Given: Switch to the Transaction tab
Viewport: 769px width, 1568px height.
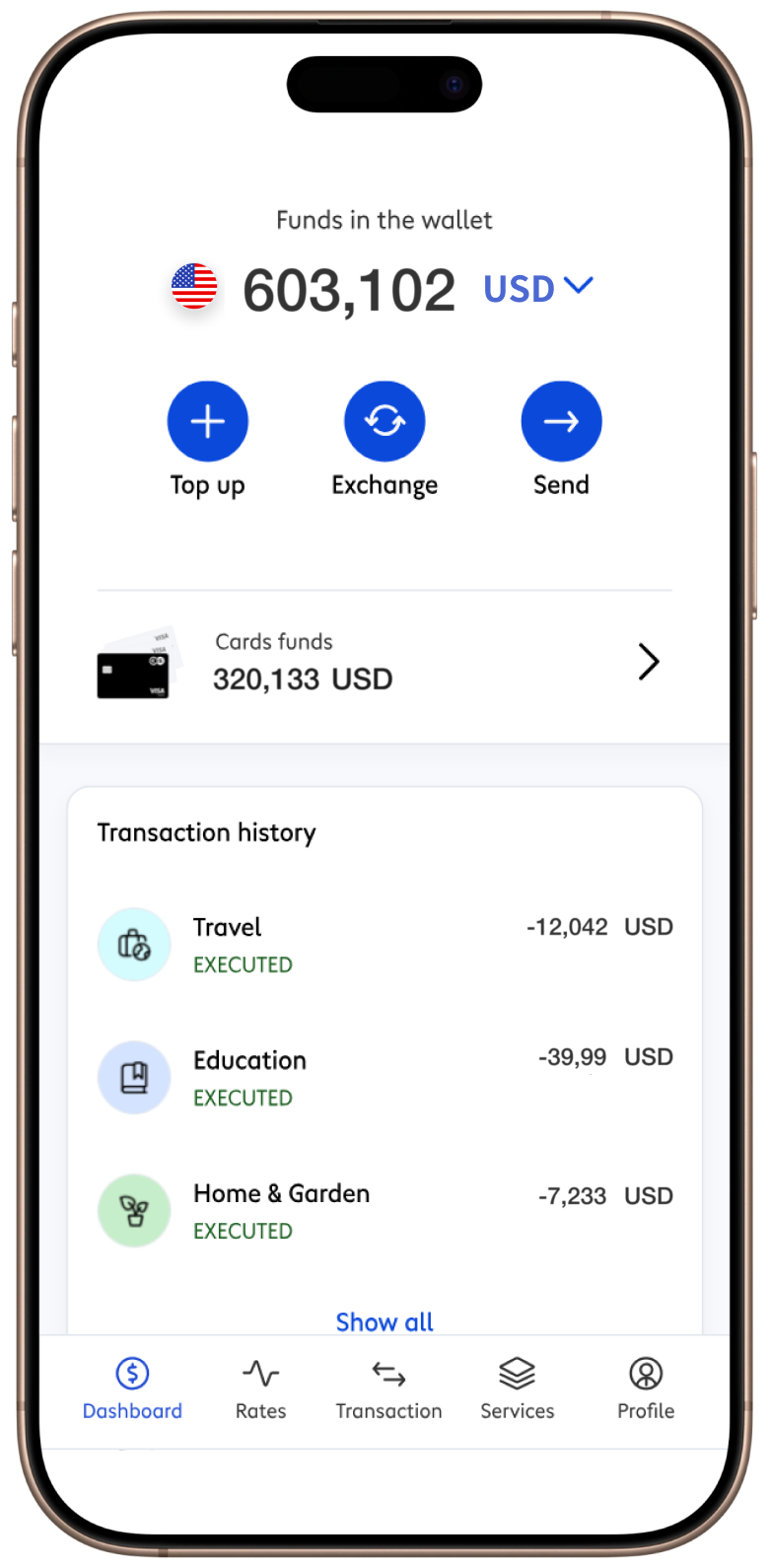Looking at the screenshot, I should point(388,1389).
